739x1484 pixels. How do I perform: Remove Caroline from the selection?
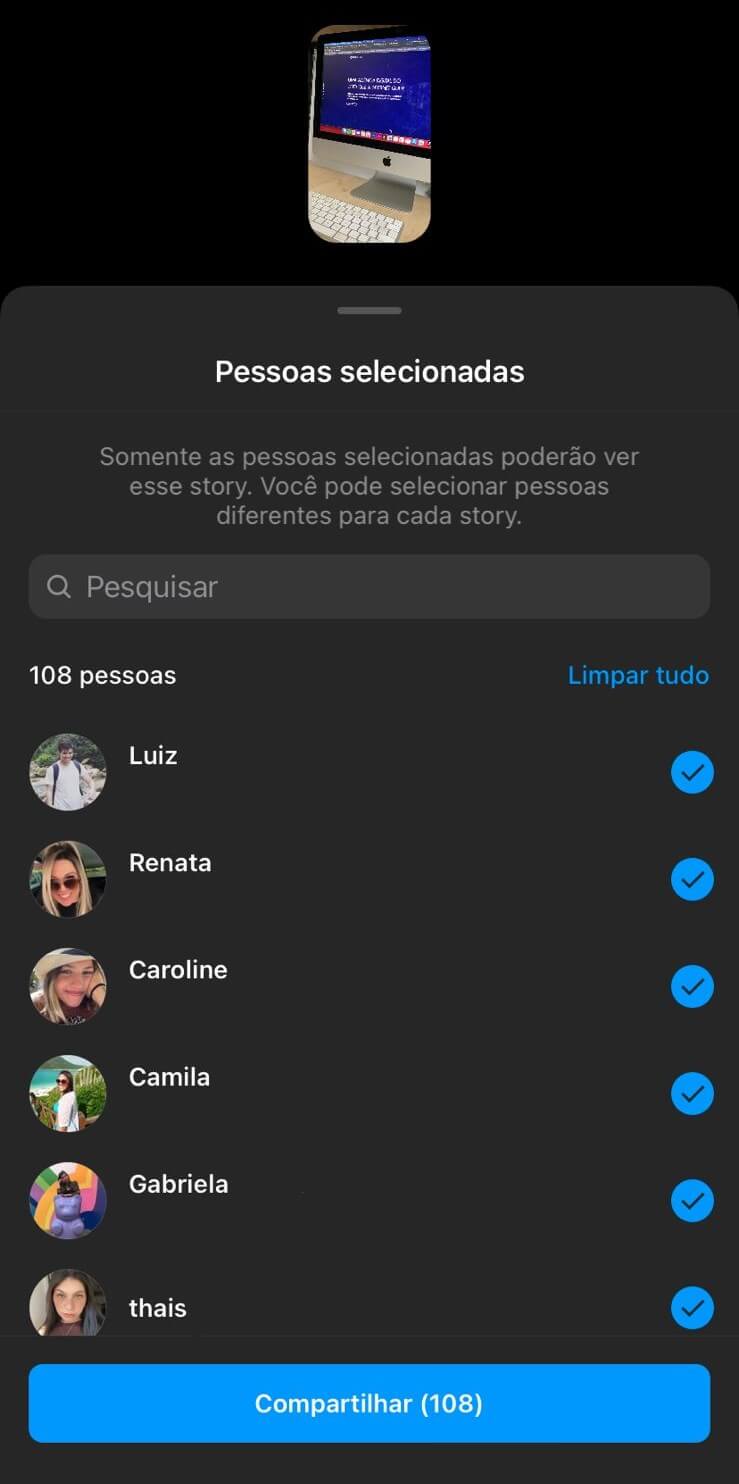click(x=692, y=987)
